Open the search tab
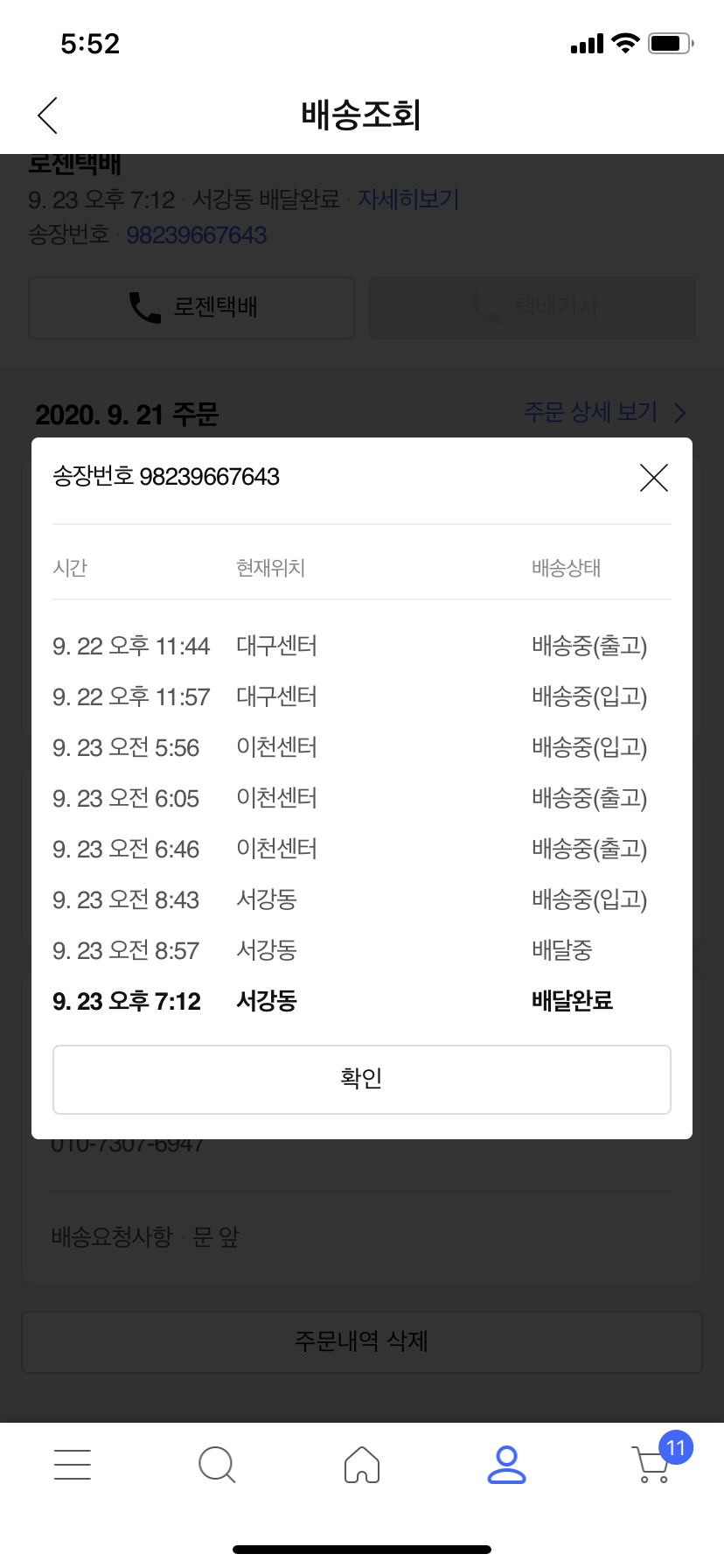Screen dimensions: 724x1568 point(217,1464)
